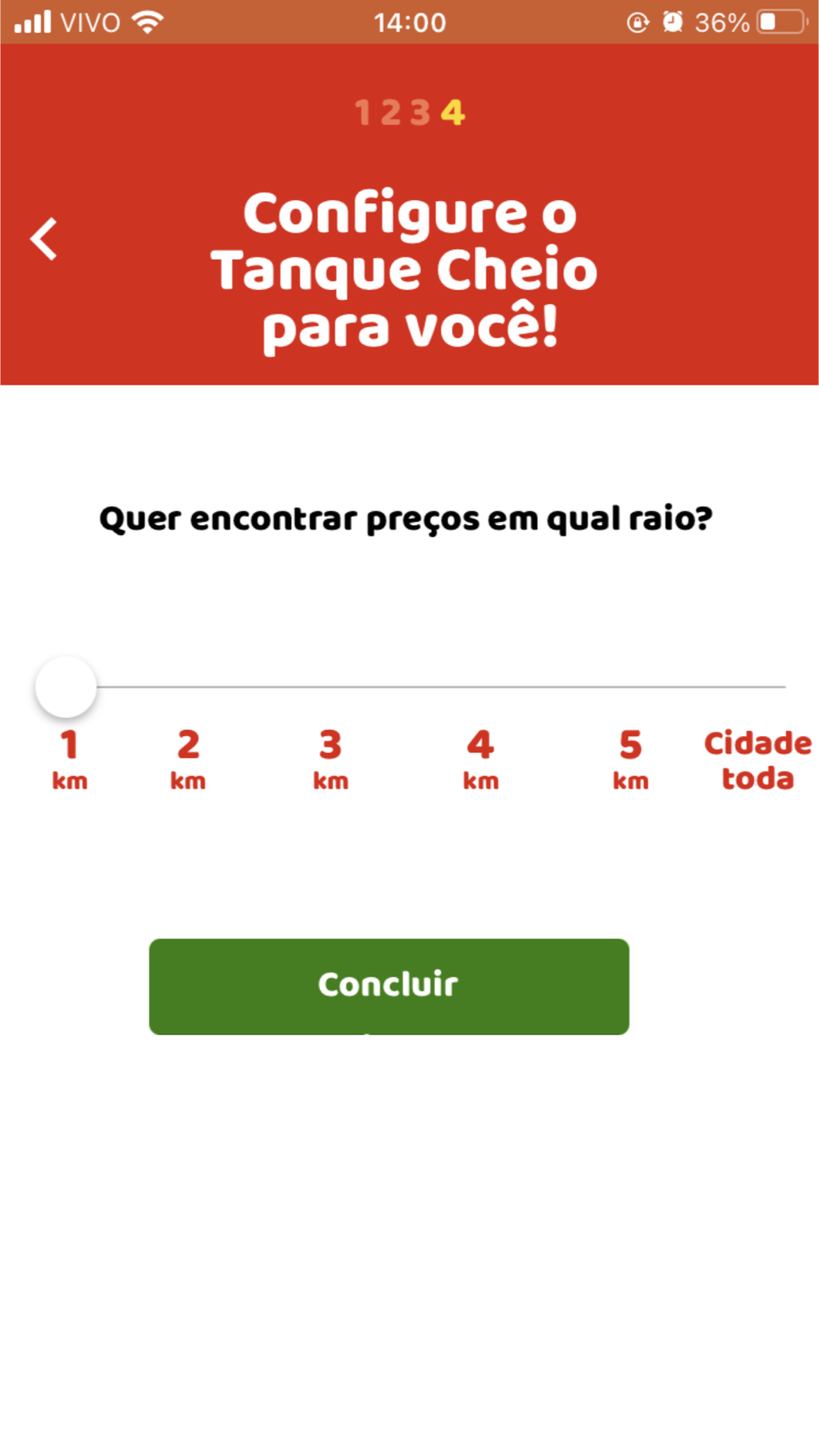
Task: Choose the 4 km radius mark
Action: coord(480,758)
